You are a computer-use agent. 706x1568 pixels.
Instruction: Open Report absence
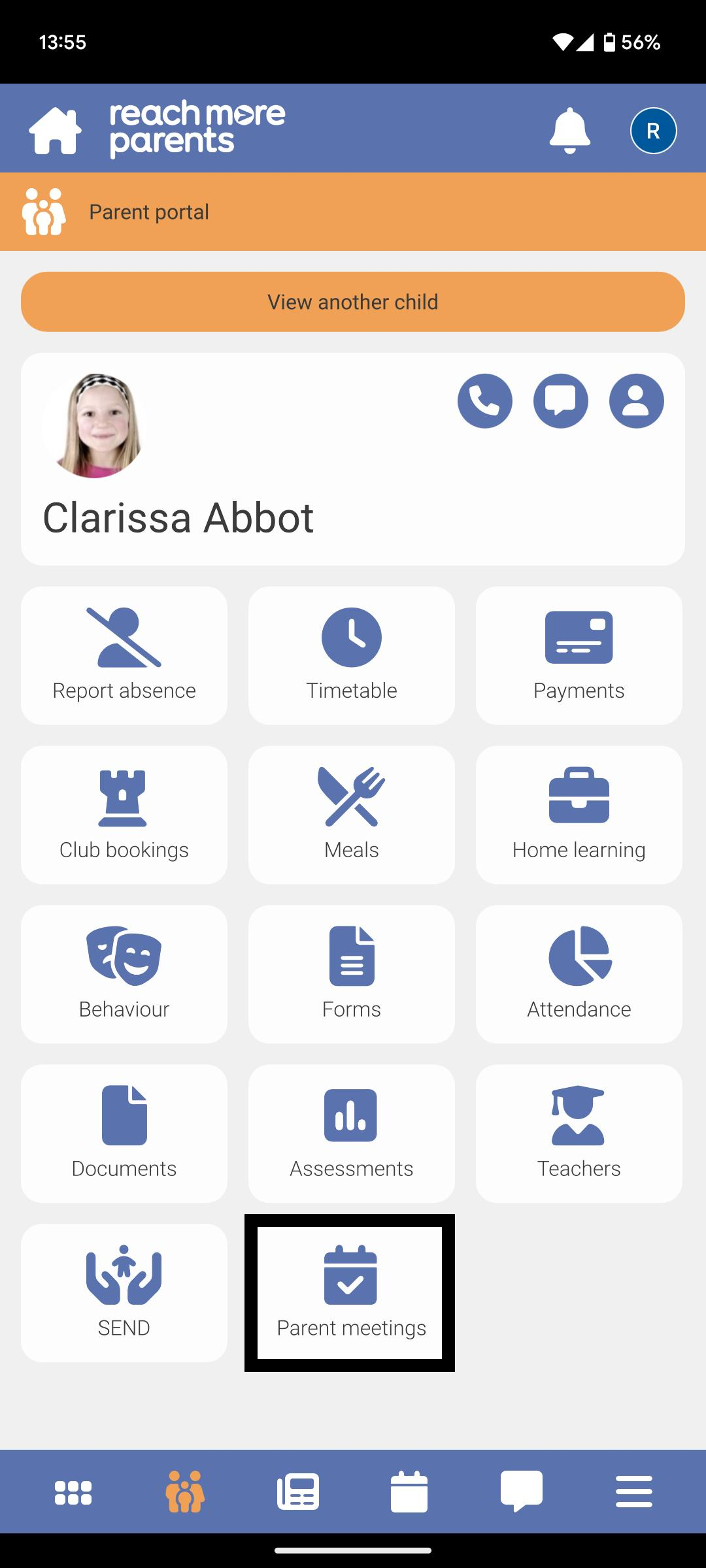point(124,655)
